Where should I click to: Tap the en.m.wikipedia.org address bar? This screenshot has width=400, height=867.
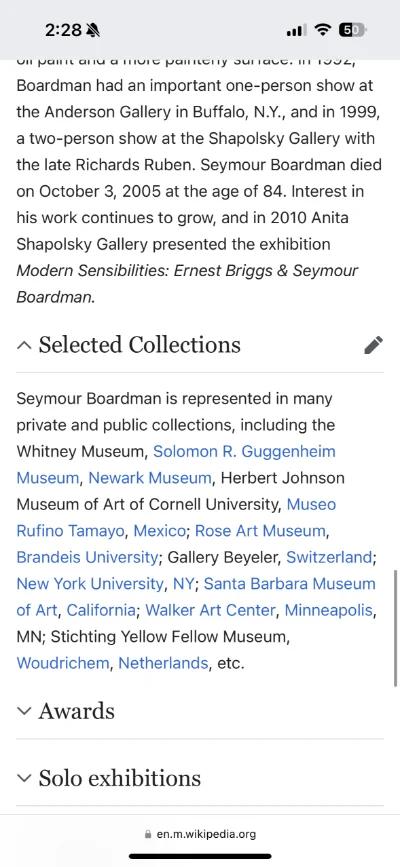coord(200,834)
